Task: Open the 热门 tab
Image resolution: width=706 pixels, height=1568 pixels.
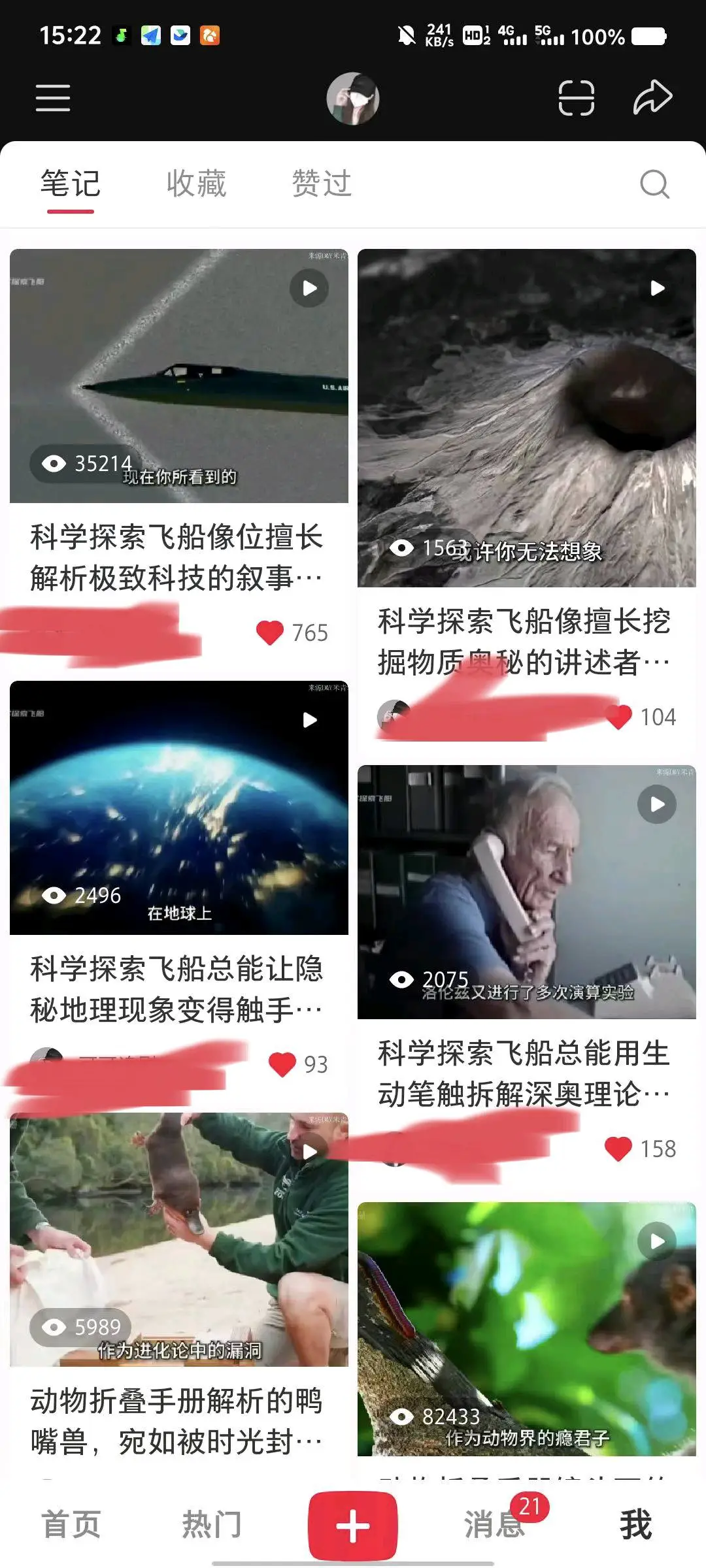Action: (x=212, y=1525)
